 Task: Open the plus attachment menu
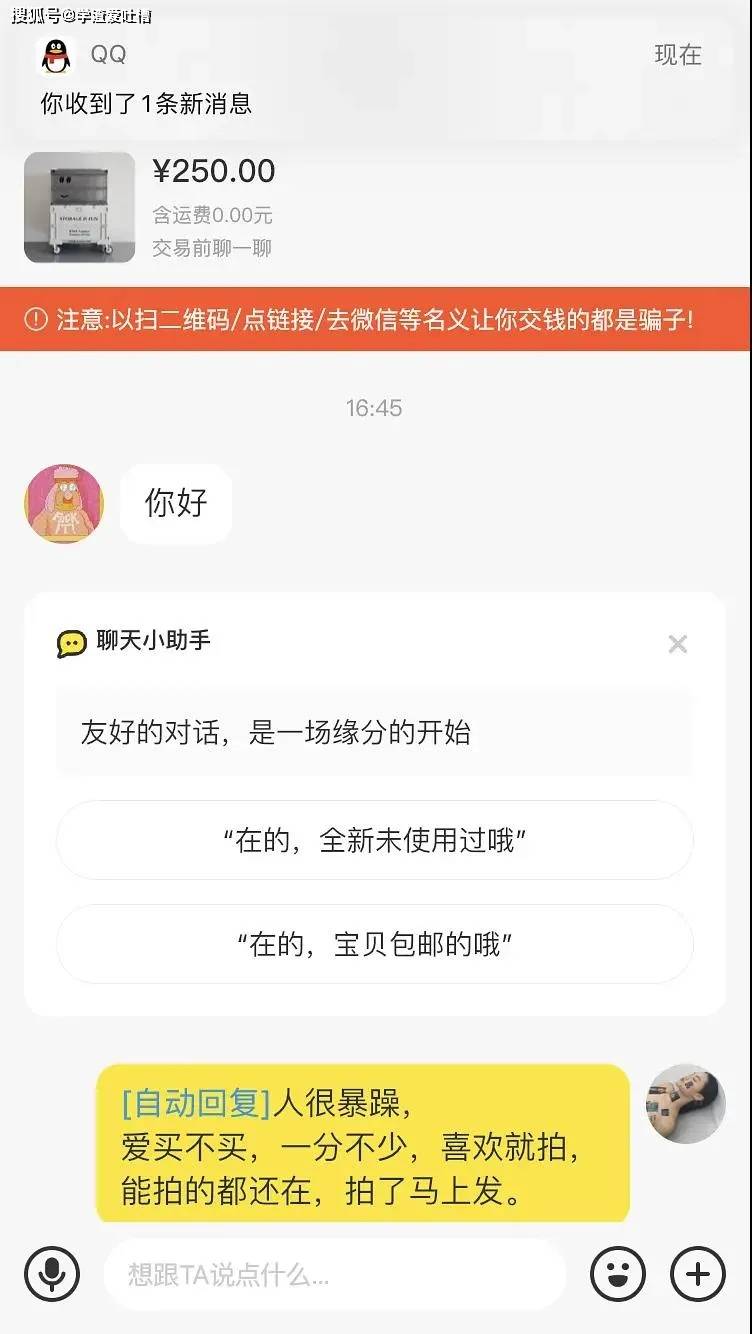pyautogui.click(x=698, y=1274)
